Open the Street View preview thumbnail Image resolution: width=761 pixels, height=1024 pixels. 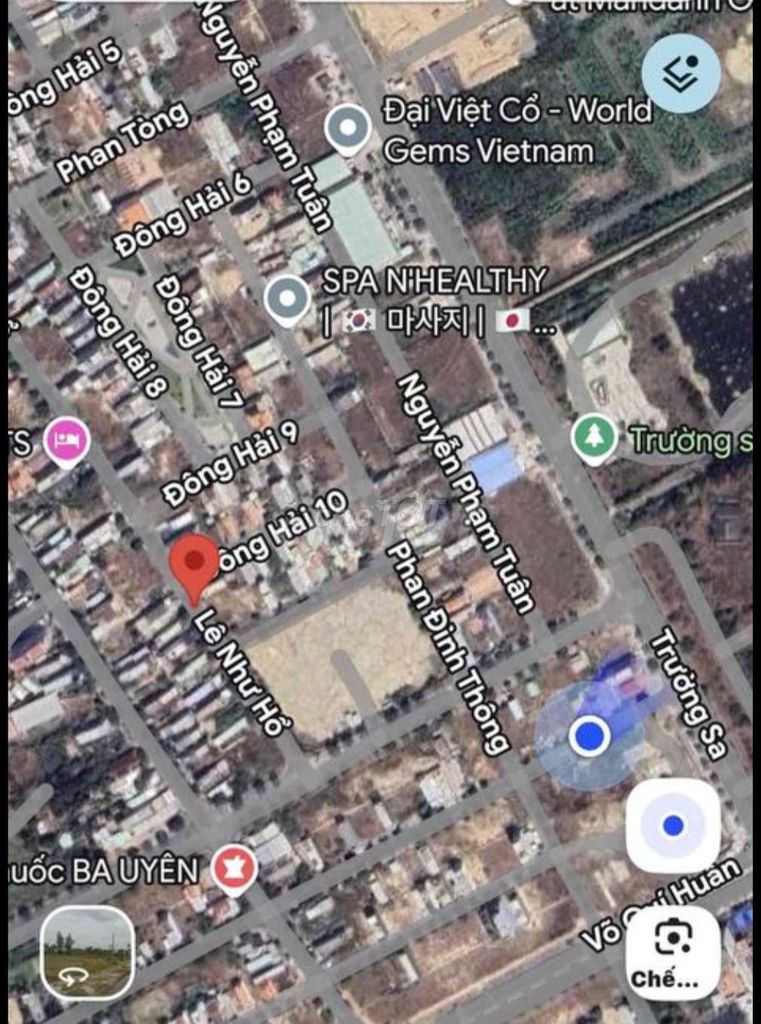88,952
